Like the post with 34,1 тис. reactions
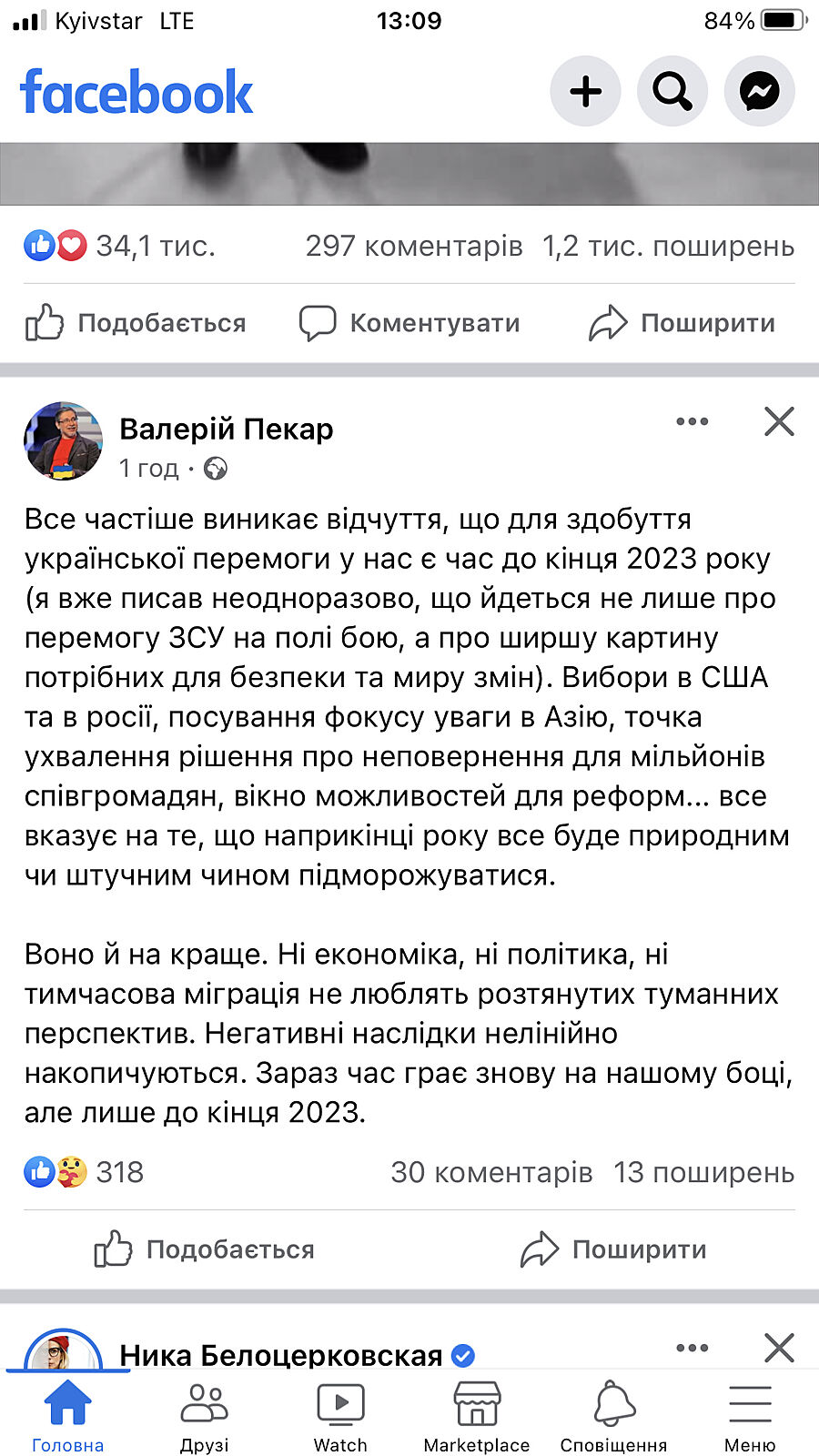Viewport: 819px width, 1456px height. [x=136, y=323]
